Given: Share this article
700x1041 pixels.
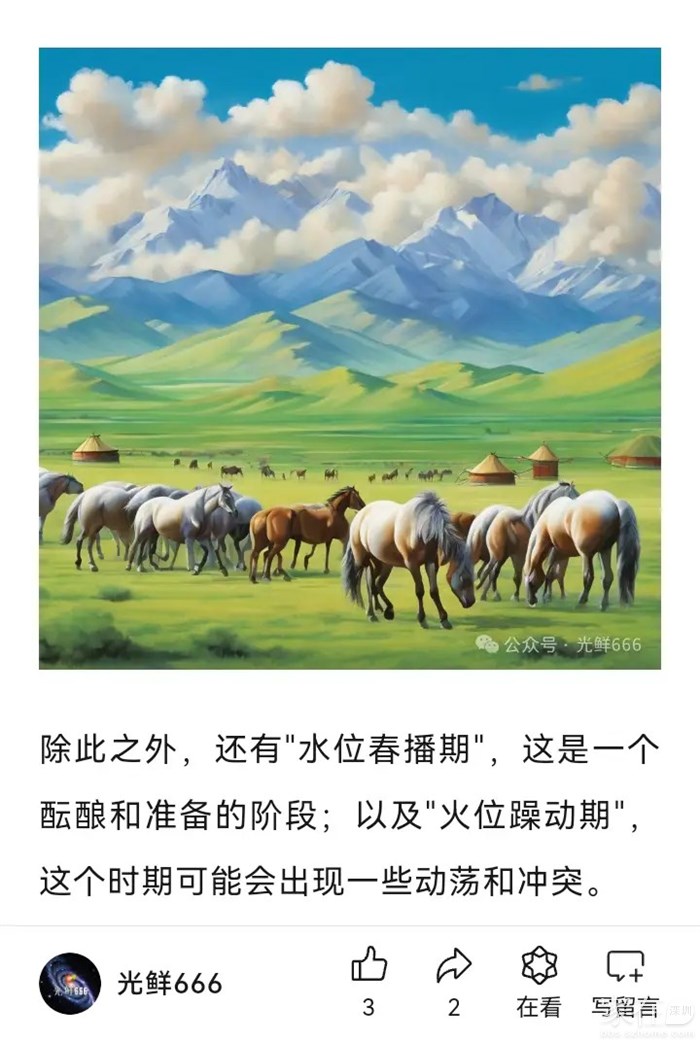Looking at the screenshot, I should coord(454,967).
